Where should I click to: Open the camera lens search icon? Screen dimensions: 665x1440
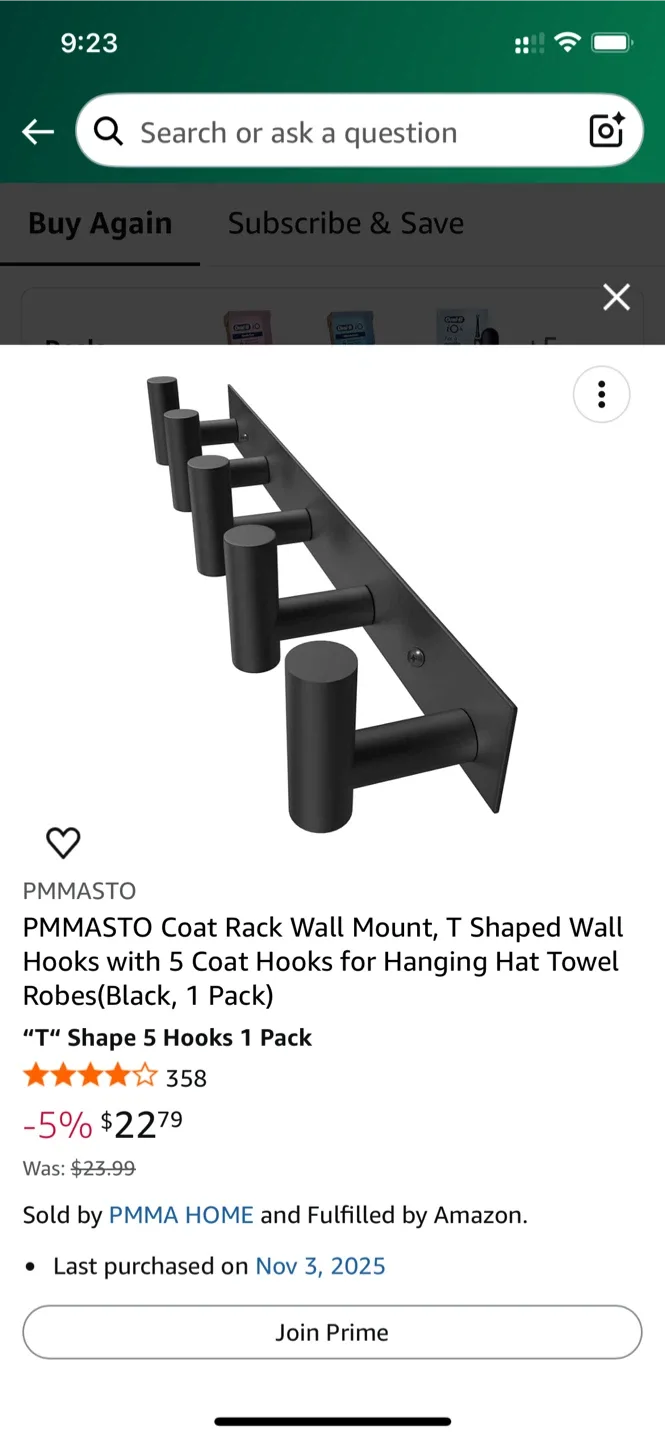607,131
